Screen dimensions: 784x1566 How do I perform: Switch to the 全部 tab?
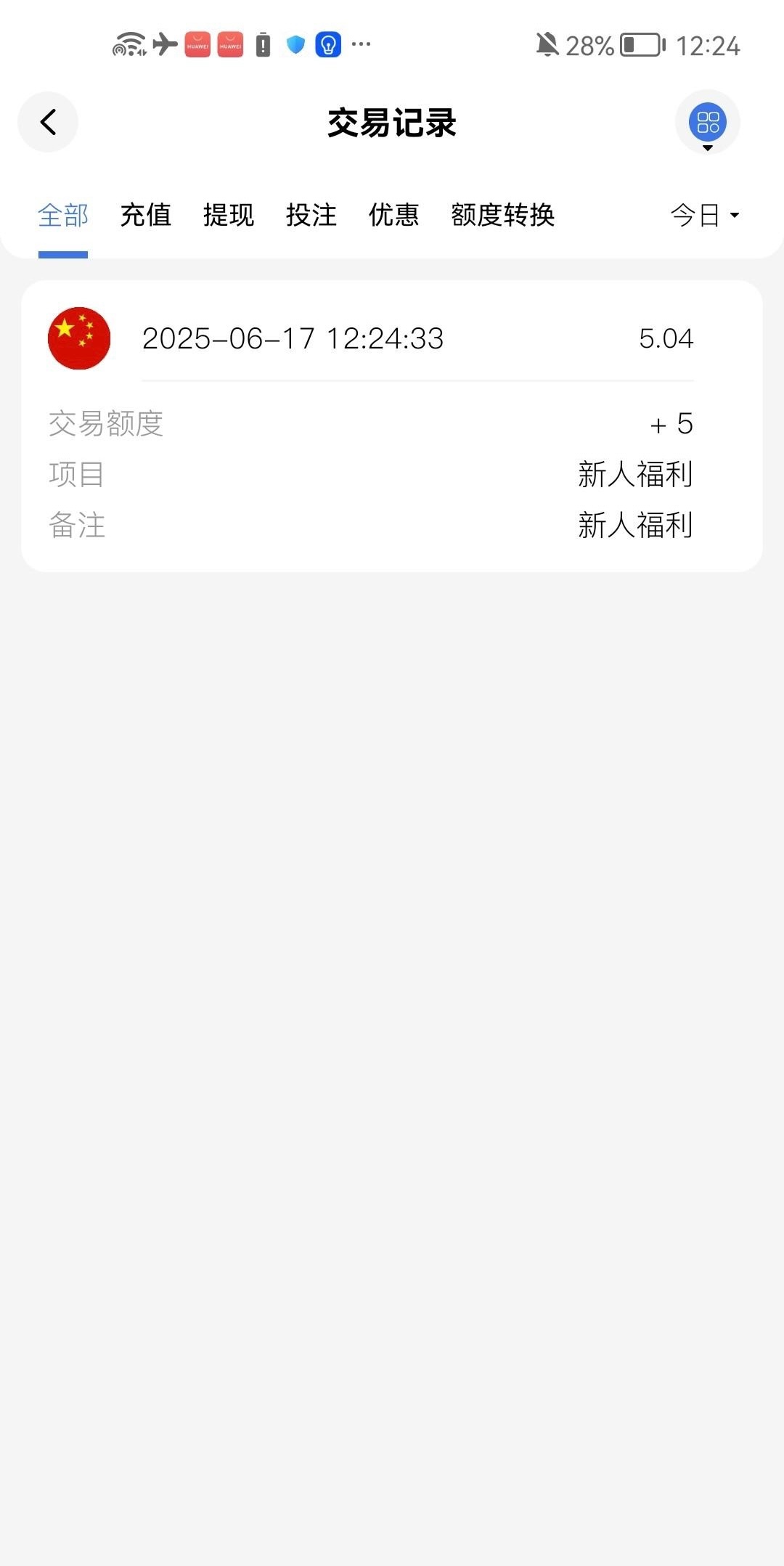click(63, 215)
